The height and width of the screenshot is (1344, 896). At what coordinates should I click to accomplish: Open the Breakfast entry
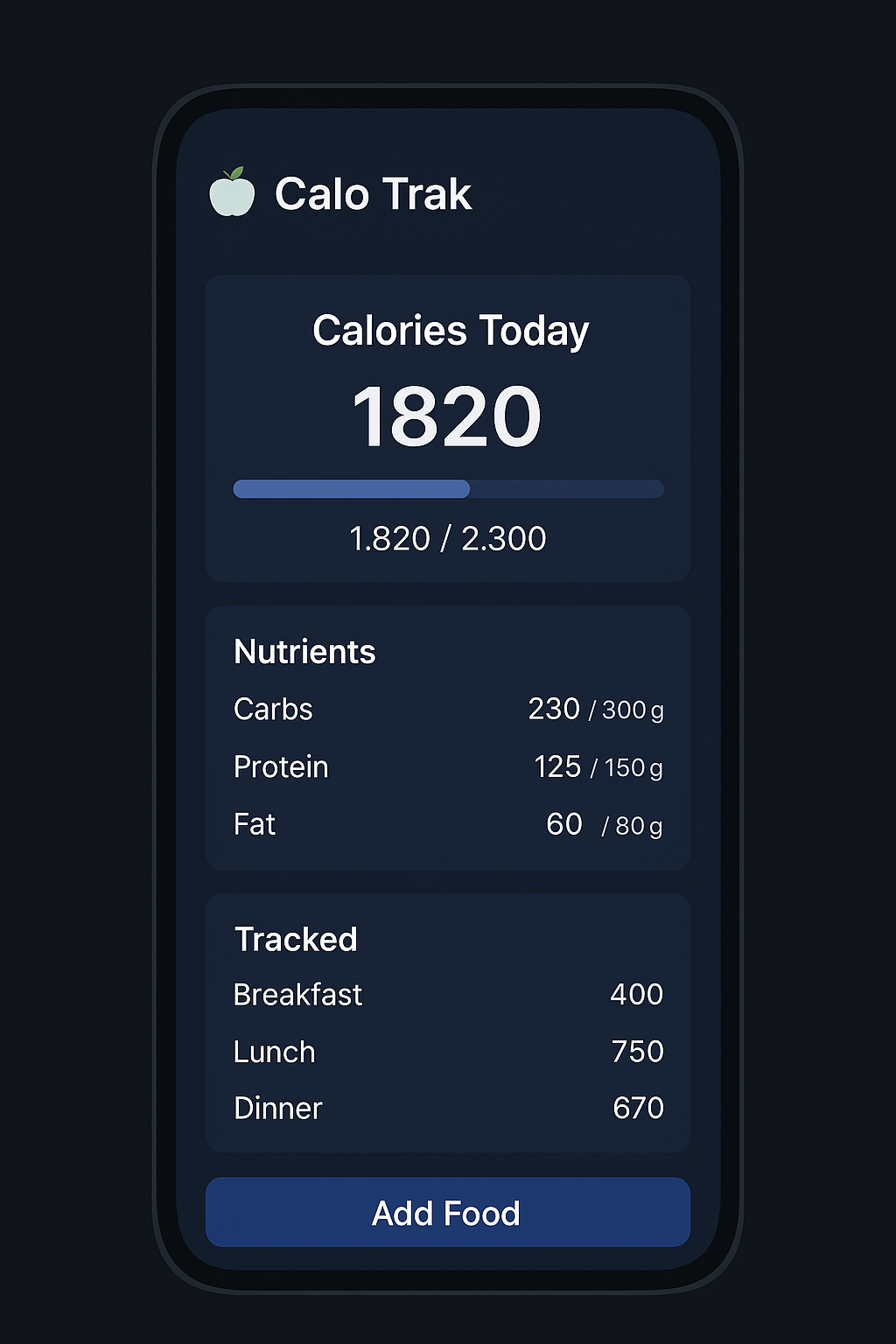click(297, 994)
